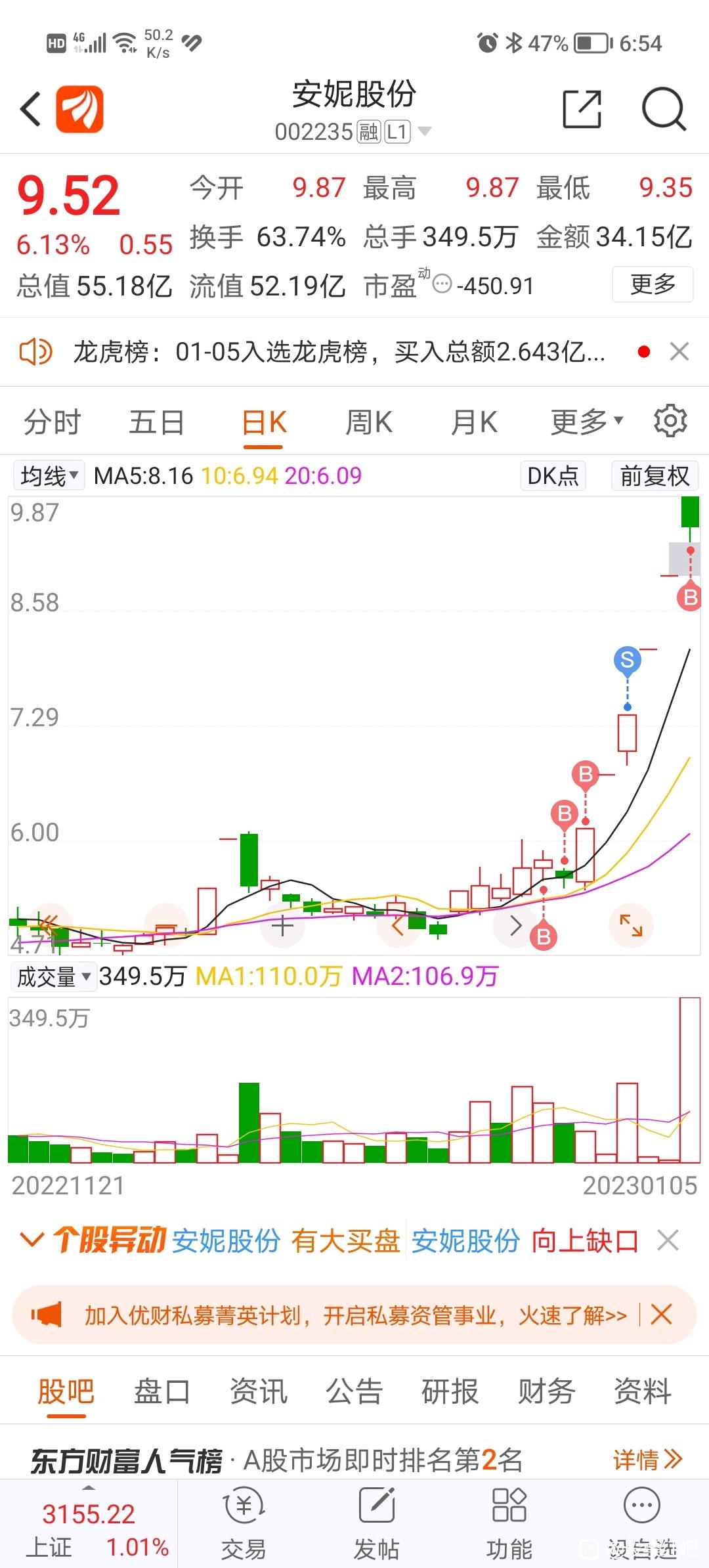Switch to the 分时 chart tab
This screenshot has width=709, height=1568.
pos(53,422)
